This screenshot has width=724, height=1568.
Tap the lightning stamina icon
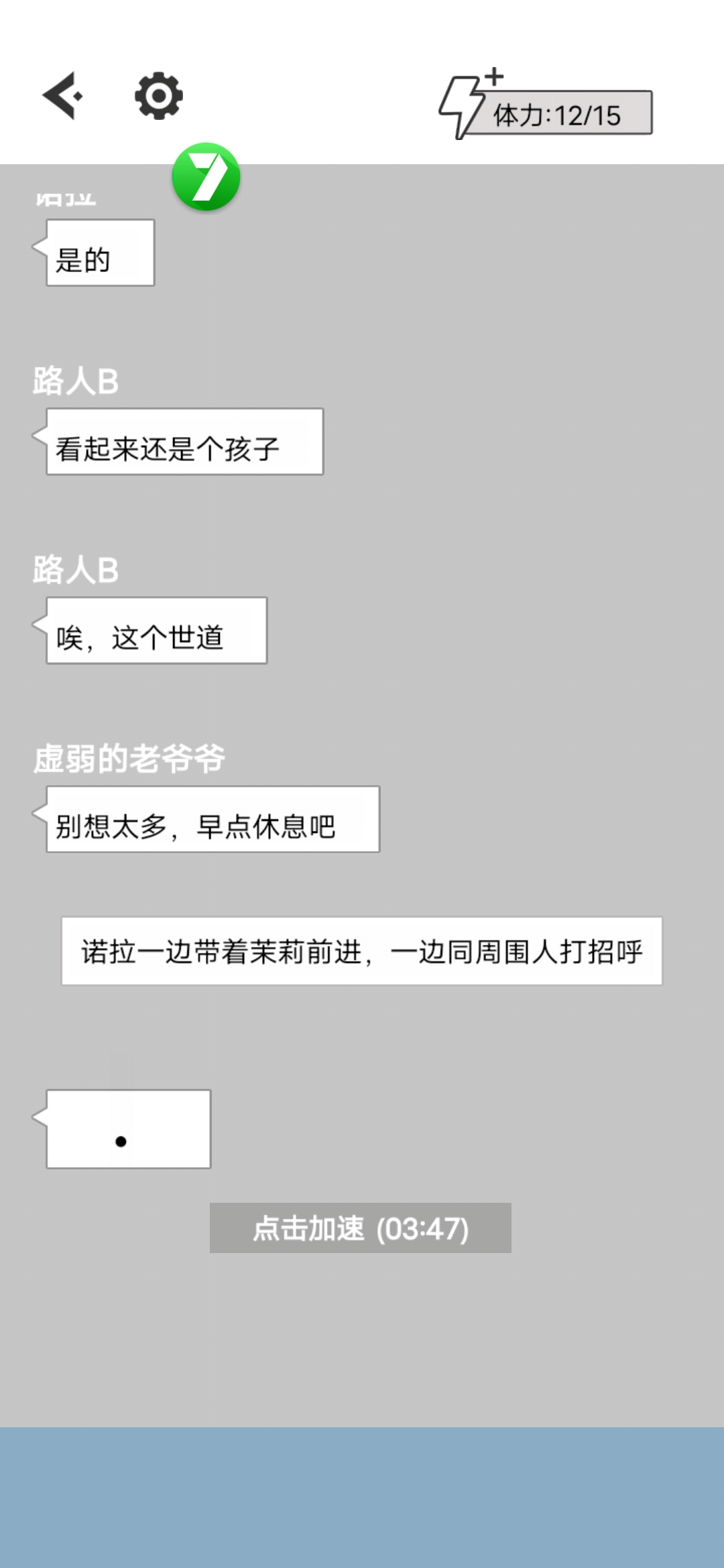click(461, 107)
